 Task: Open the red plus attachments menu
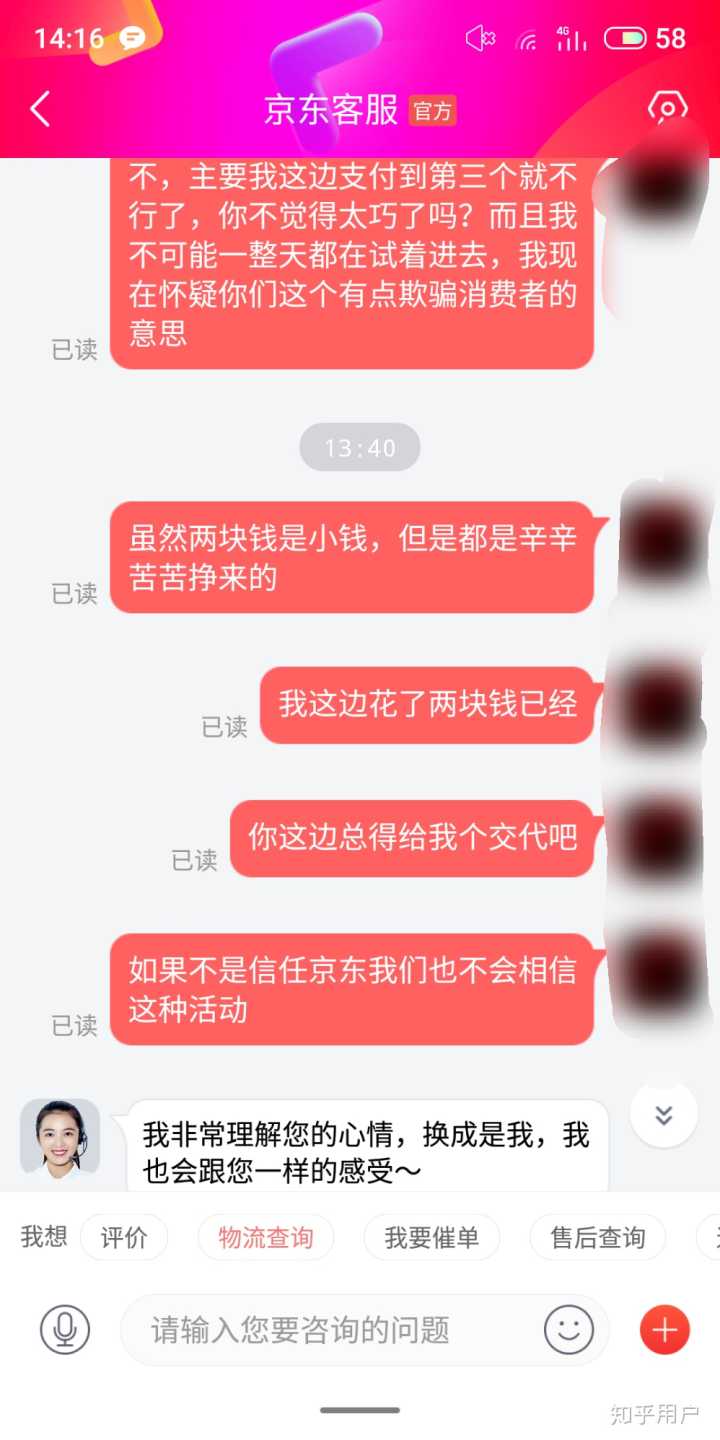(x=664, y=1330)
